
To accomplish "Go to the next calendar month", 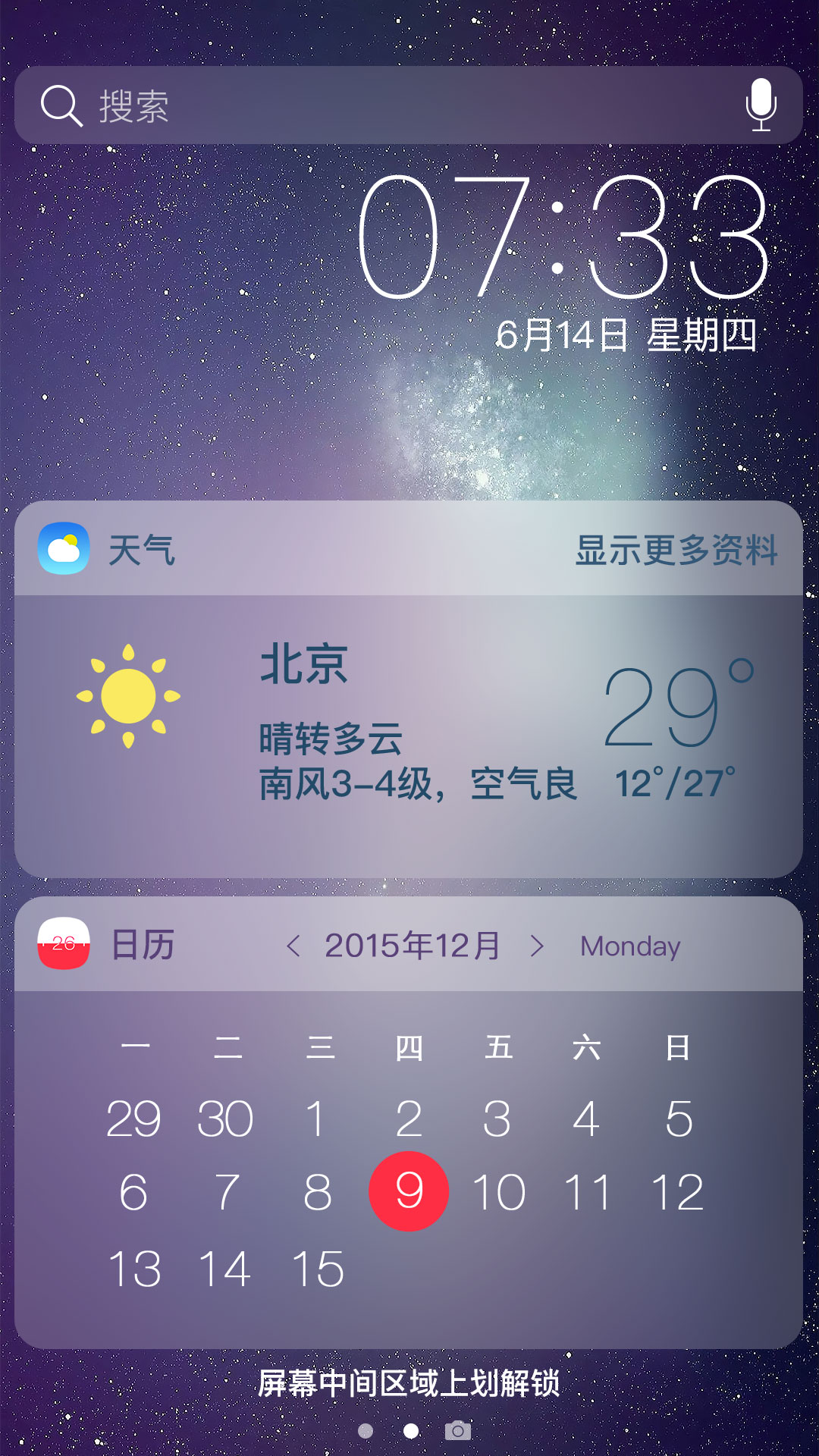I will point(537,946).
